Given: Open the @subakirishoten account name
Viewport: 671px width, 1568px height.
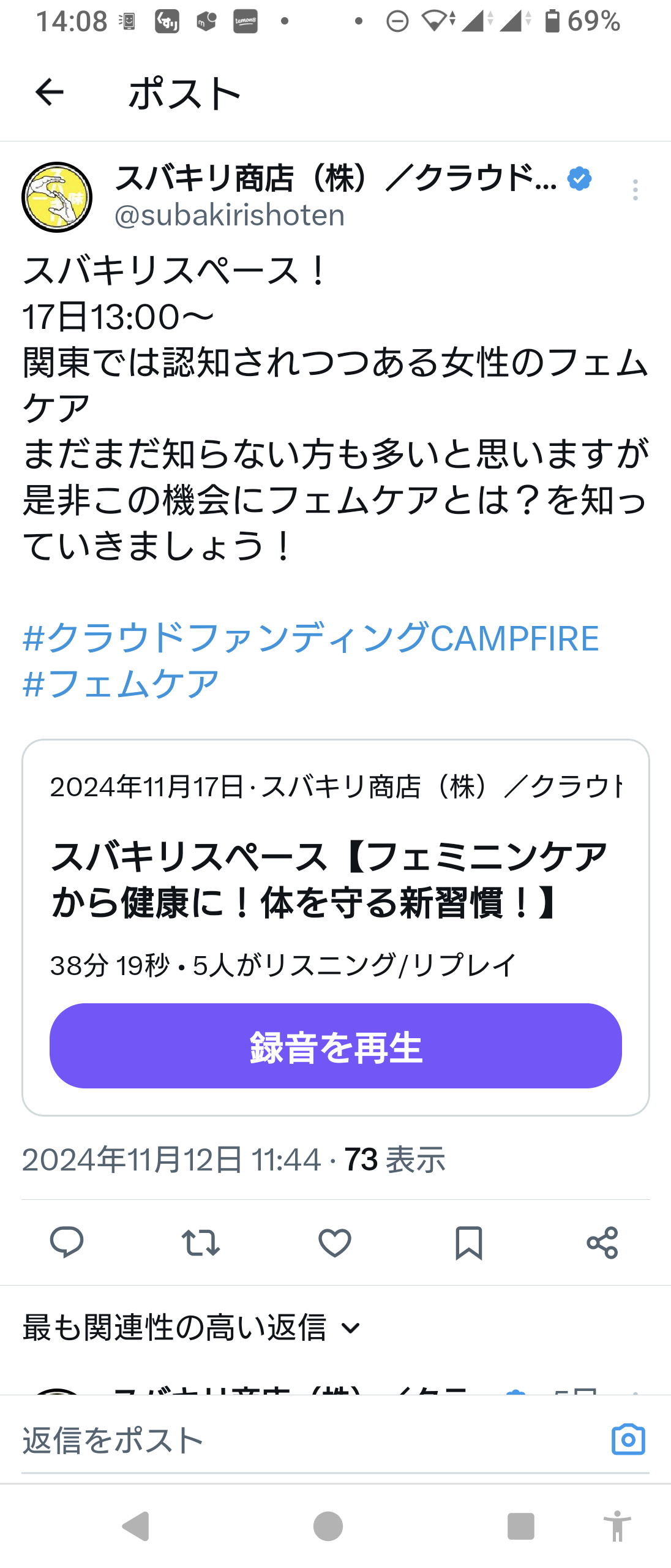Looking at the screenshot, I should pyautogui.click(x=230, y=216).
